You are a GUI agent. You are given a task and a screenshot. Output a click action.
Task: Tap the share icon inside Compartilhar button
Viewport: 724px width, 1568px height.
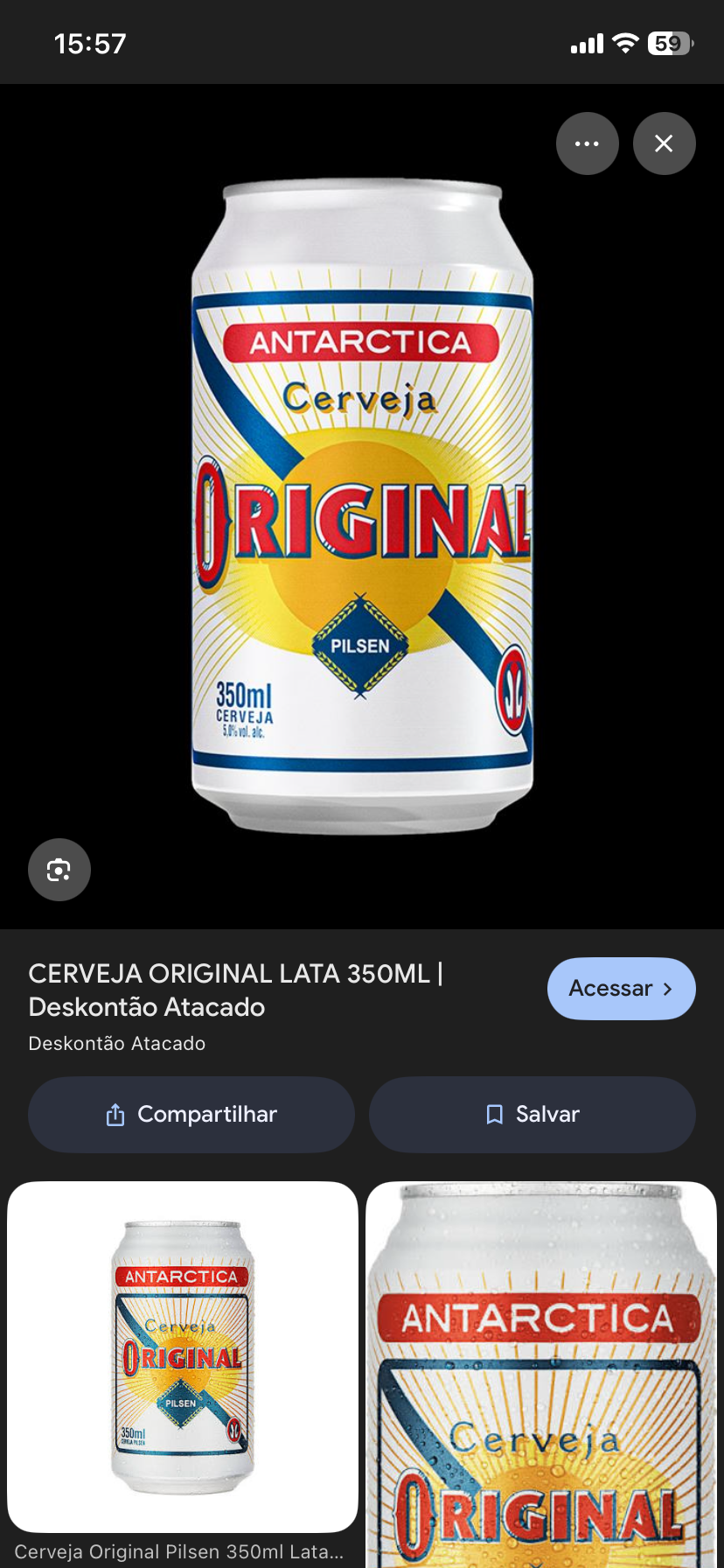coord(115,1114)
